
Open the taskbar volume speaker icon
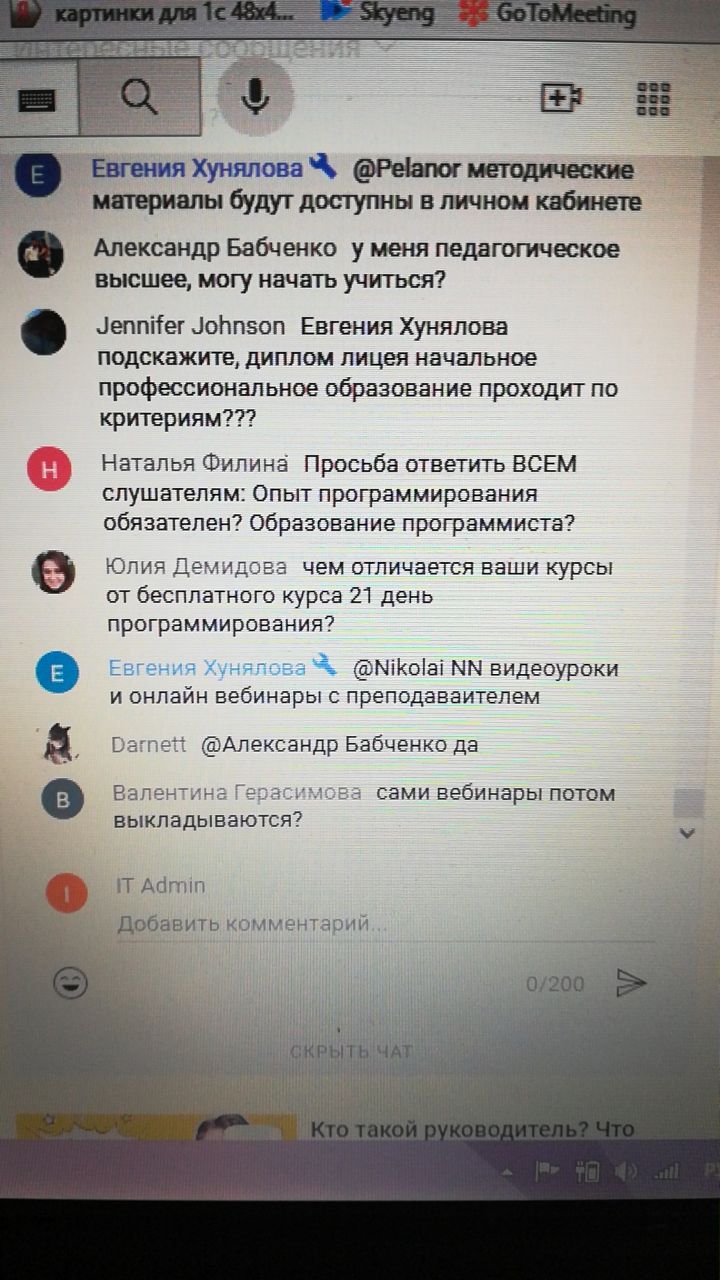(x=626, y=1171)
